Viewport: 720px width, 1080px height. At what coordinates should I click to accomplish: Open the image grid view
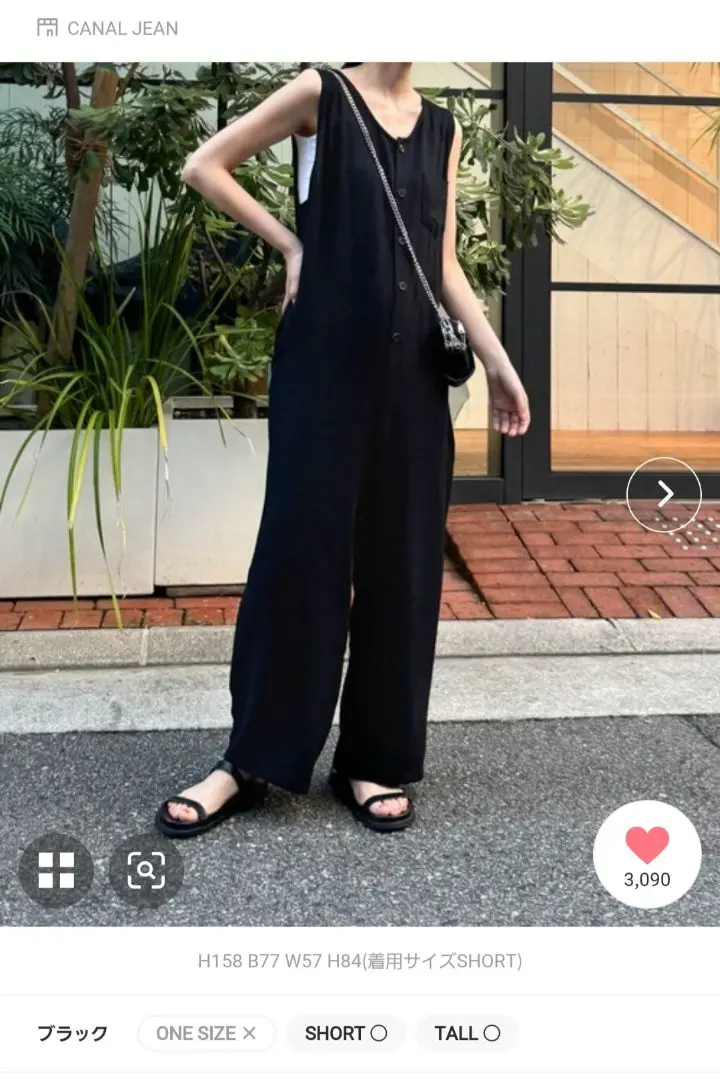(x=56, y=870)
